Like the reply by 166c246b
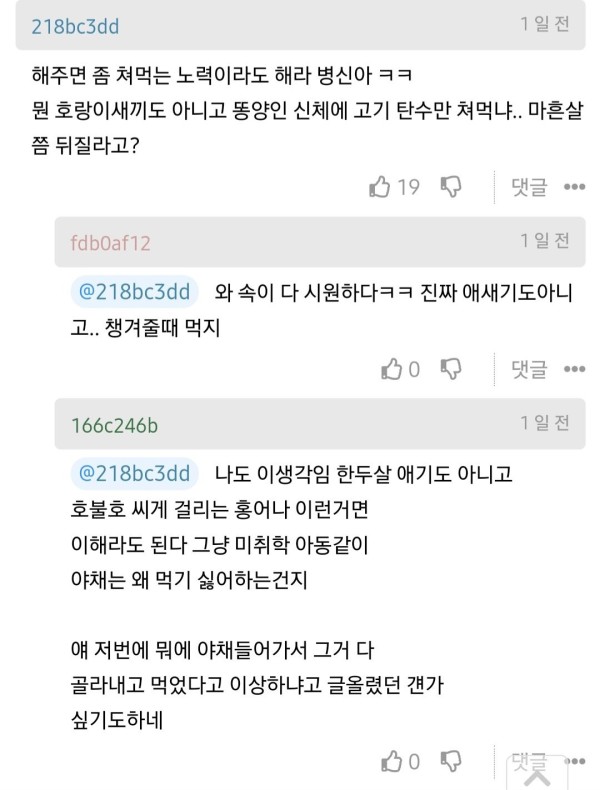The image size is (600, 790). point(393,762)
